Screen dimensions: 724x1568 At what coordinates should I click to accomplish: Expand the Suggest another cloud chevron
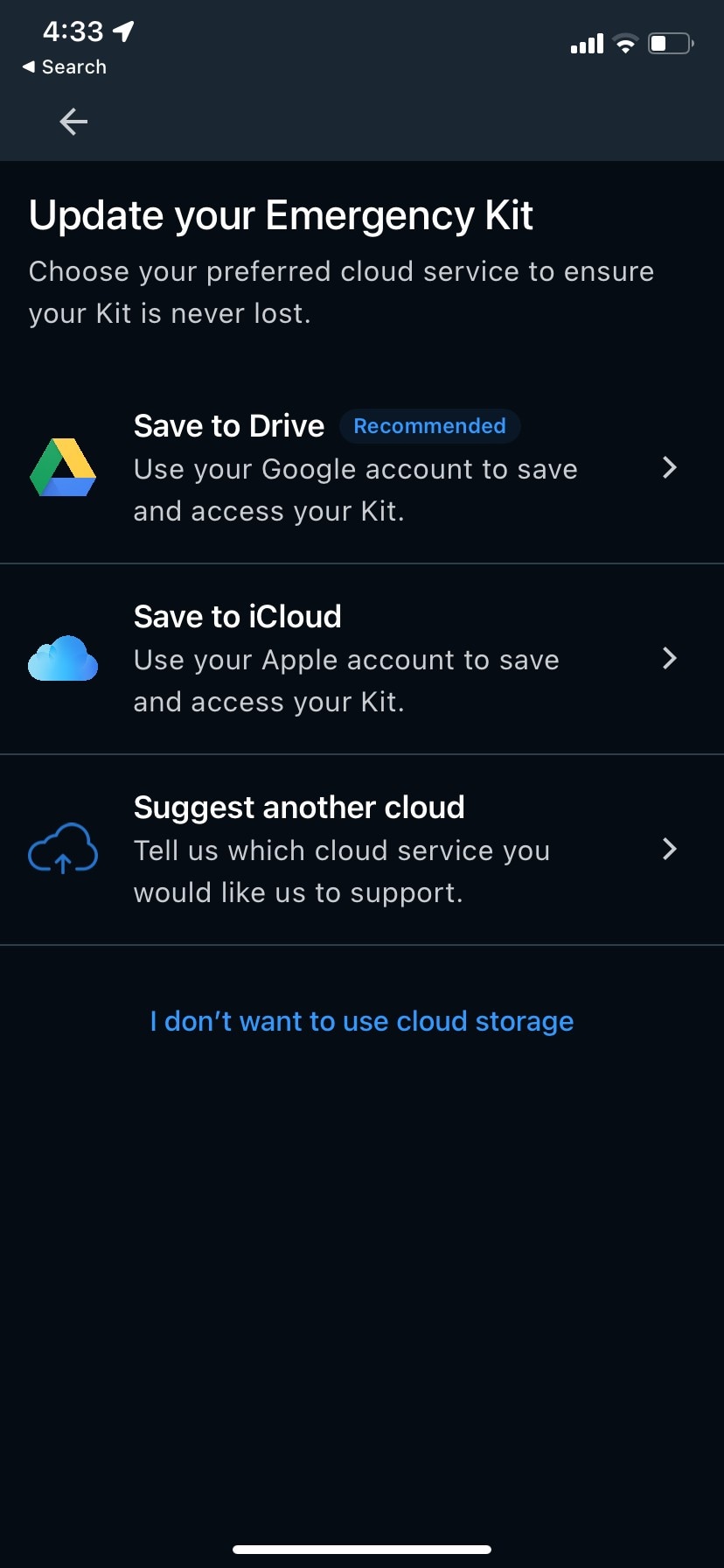click(x=669, y=850)
